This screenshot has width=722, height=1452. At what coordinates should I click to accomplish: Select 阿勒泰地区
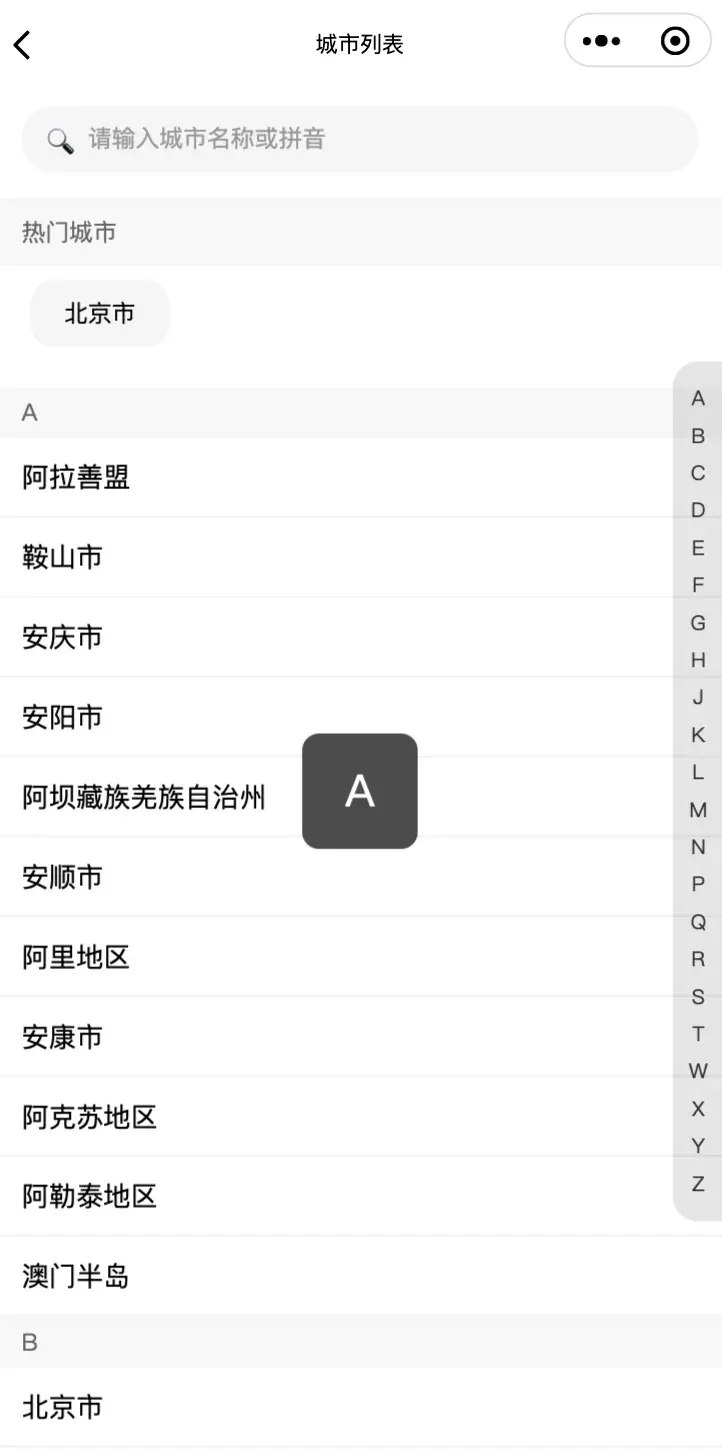(x=90, y=1196)
